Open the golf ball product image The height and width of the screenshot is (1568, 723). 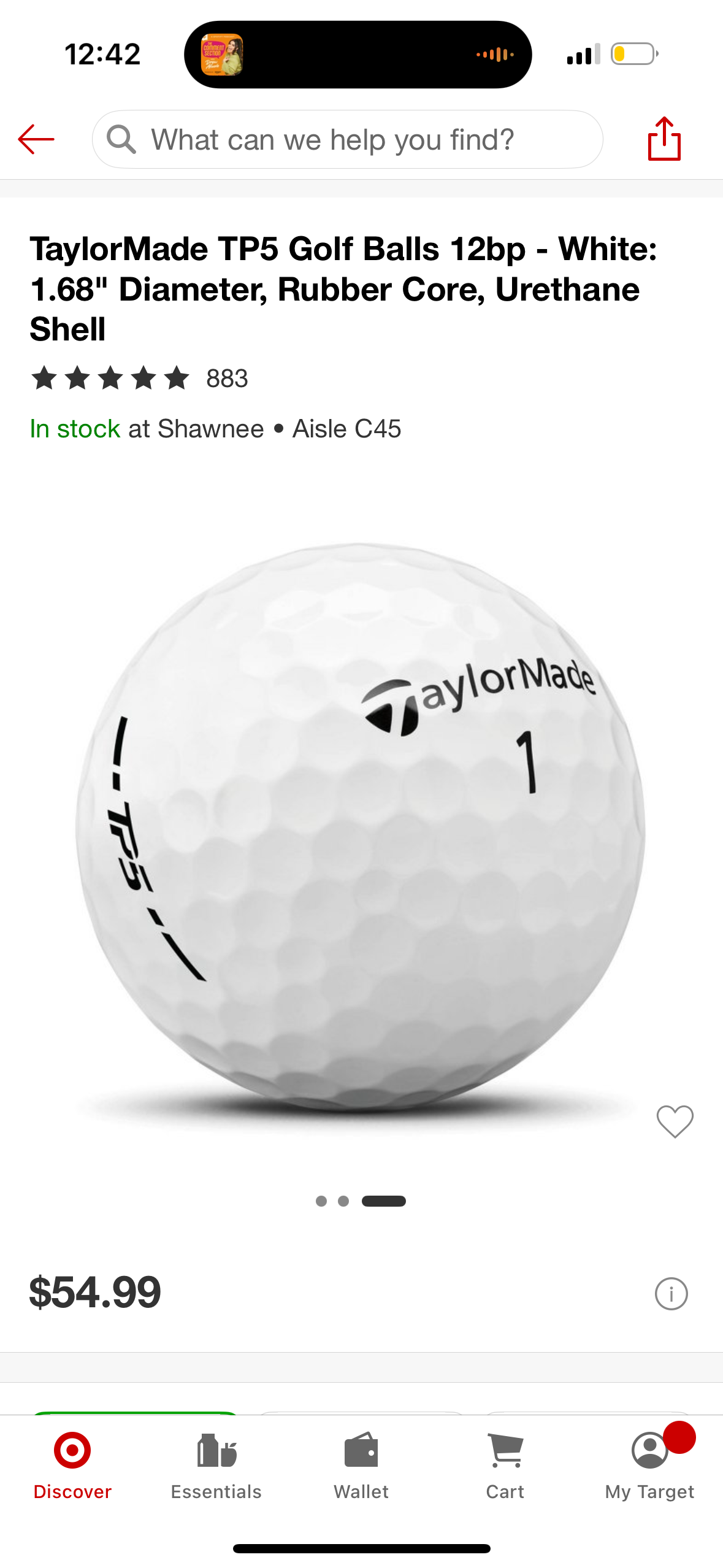point(361,828)
